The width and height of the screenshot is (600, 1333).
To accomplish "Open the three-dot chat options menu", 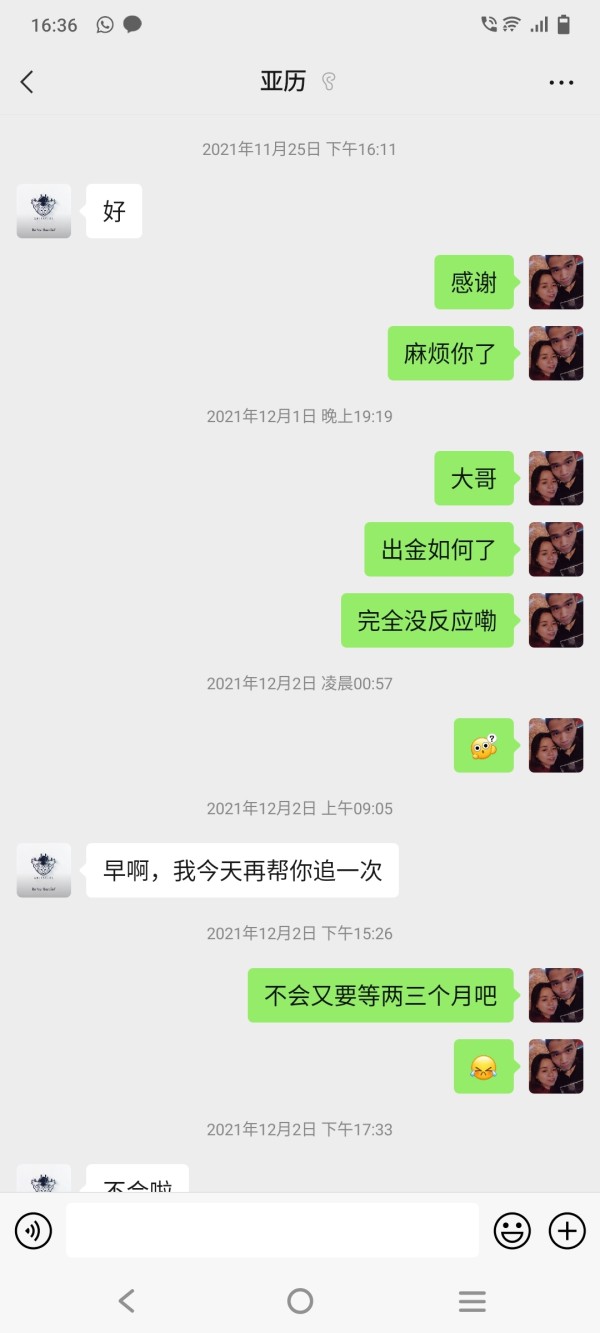I will 562,83.
